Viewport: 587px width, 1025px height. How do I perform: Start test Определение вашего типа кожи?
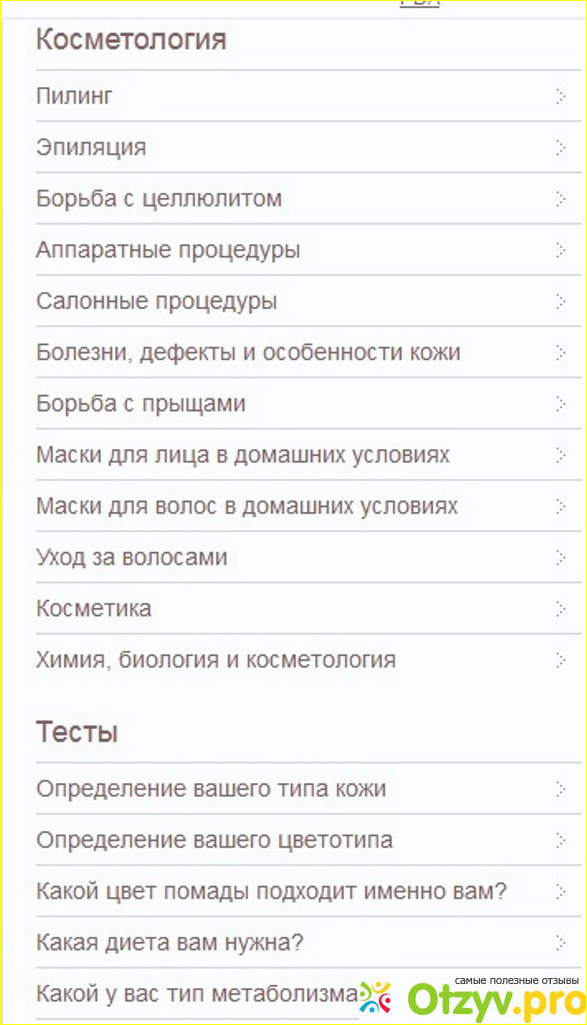309,788
